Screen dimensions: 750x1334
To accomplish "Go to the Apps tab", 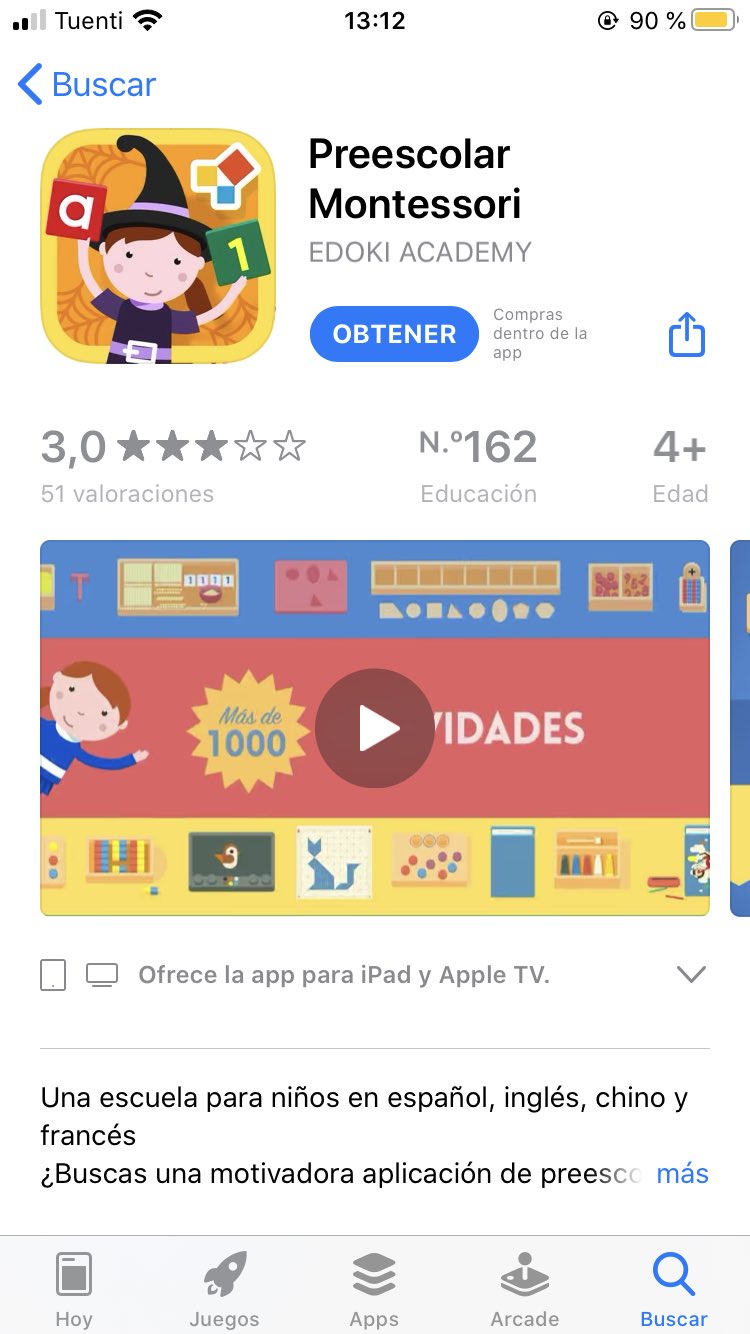I will 374,1288.
